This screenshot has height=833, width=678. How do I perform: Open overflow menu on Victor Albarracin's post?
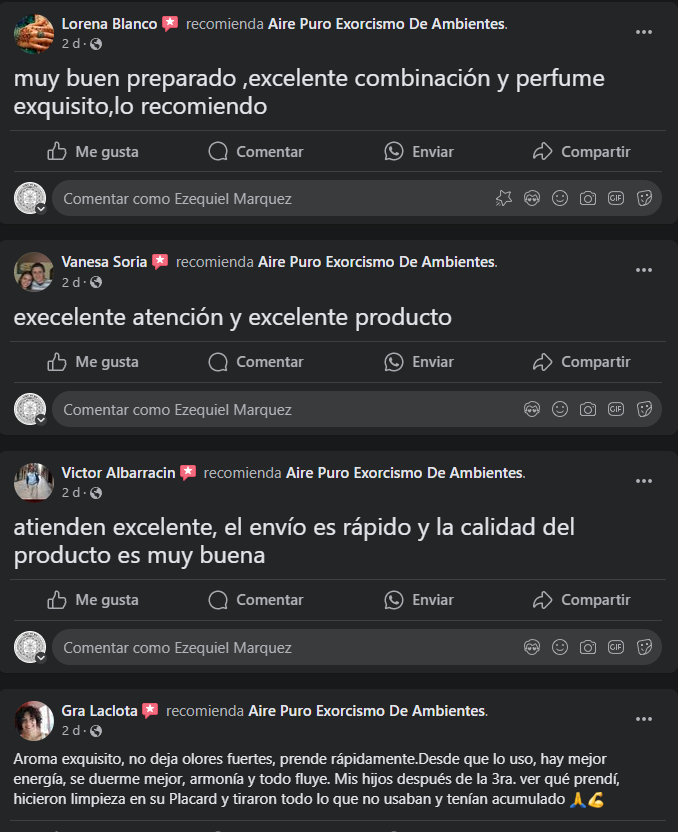click(644, 481)
